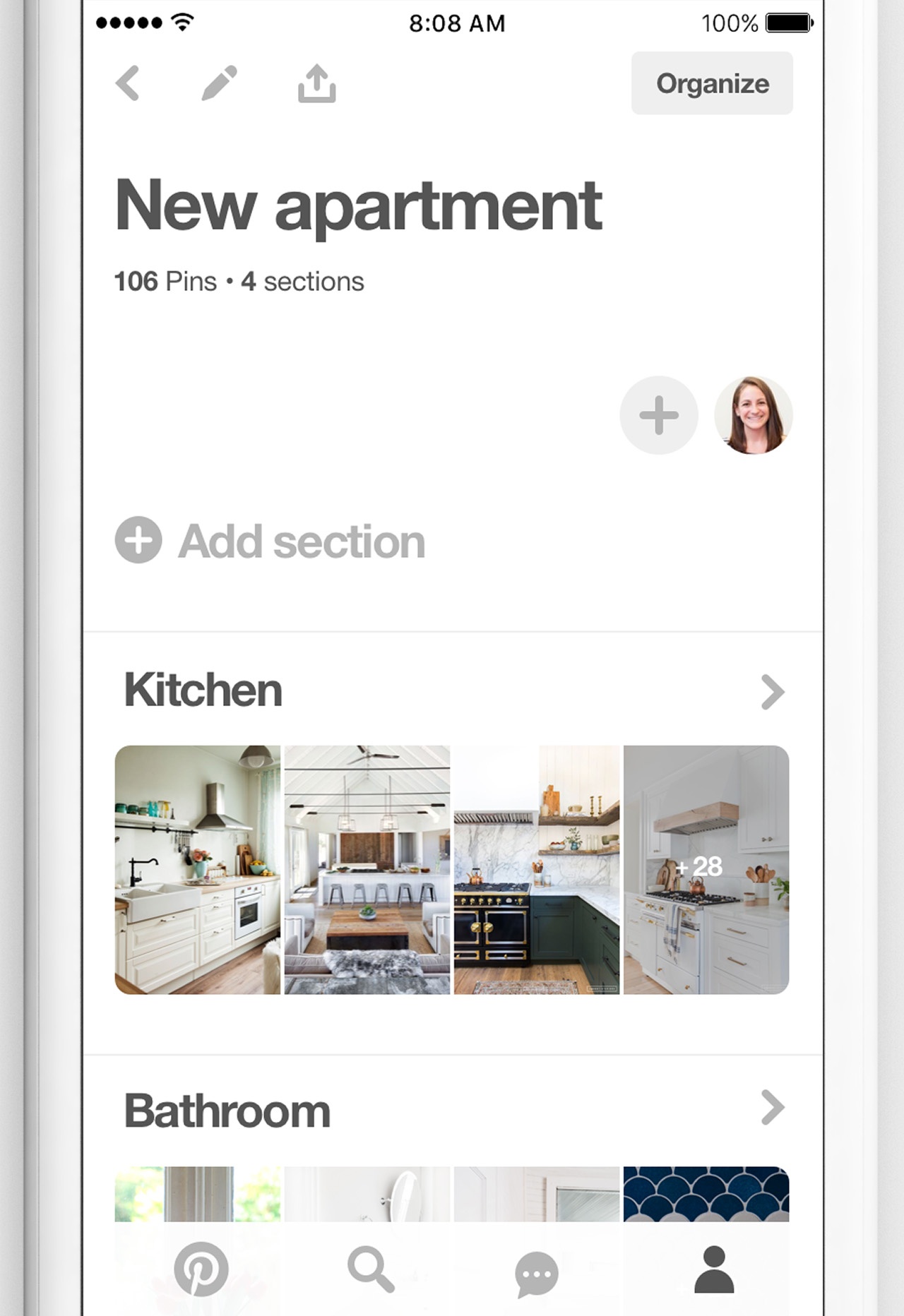Switch to the Search tab
Viewport: 904px width, 1316px height.
pos(370,1270)
